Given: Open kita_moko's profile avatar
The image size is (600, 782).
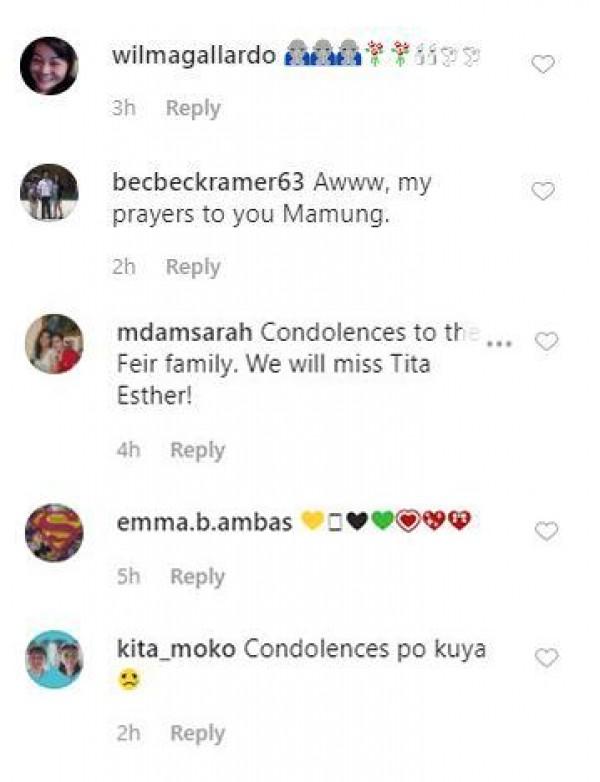Looking at the screenshot, I should (54, 658).
